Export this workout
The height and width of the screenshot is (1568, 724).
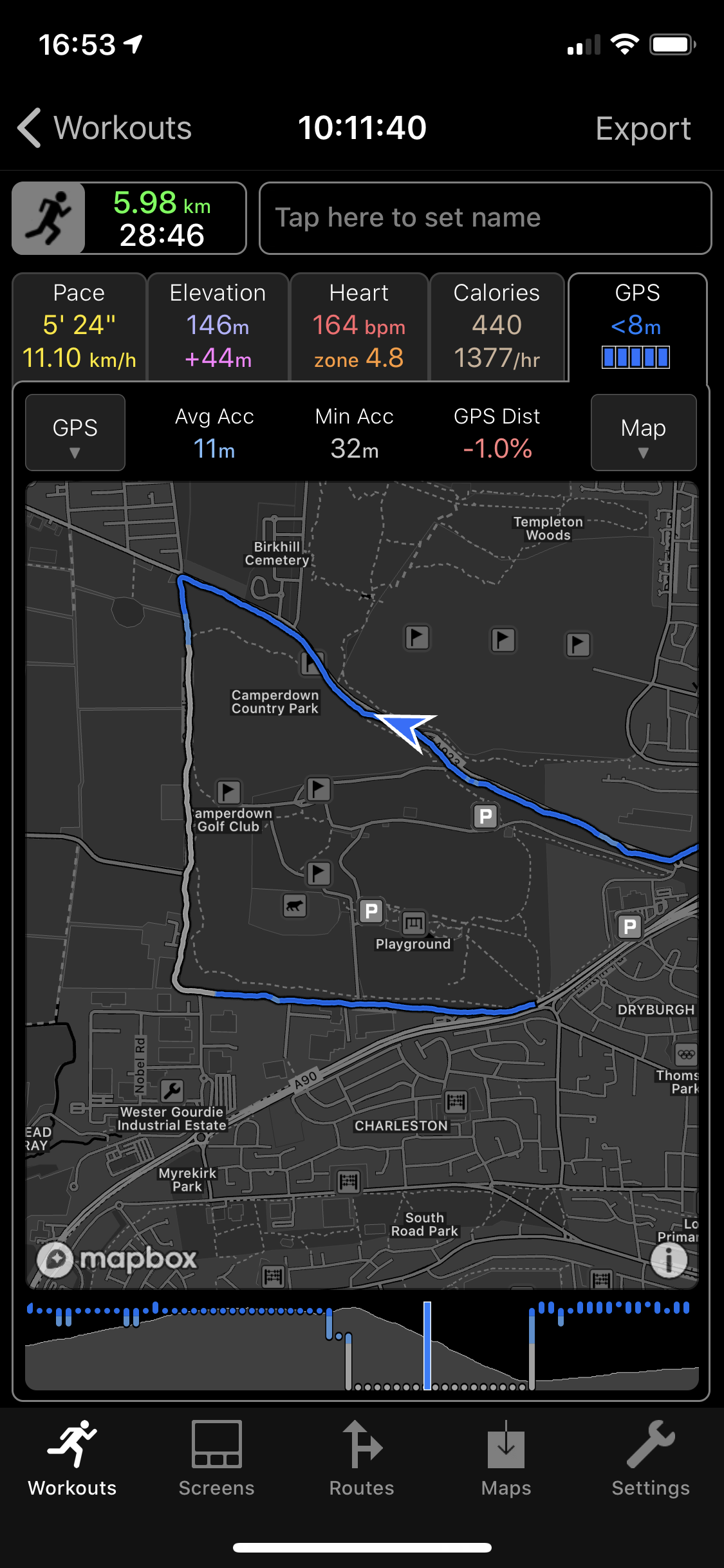[x=643, y=128]
